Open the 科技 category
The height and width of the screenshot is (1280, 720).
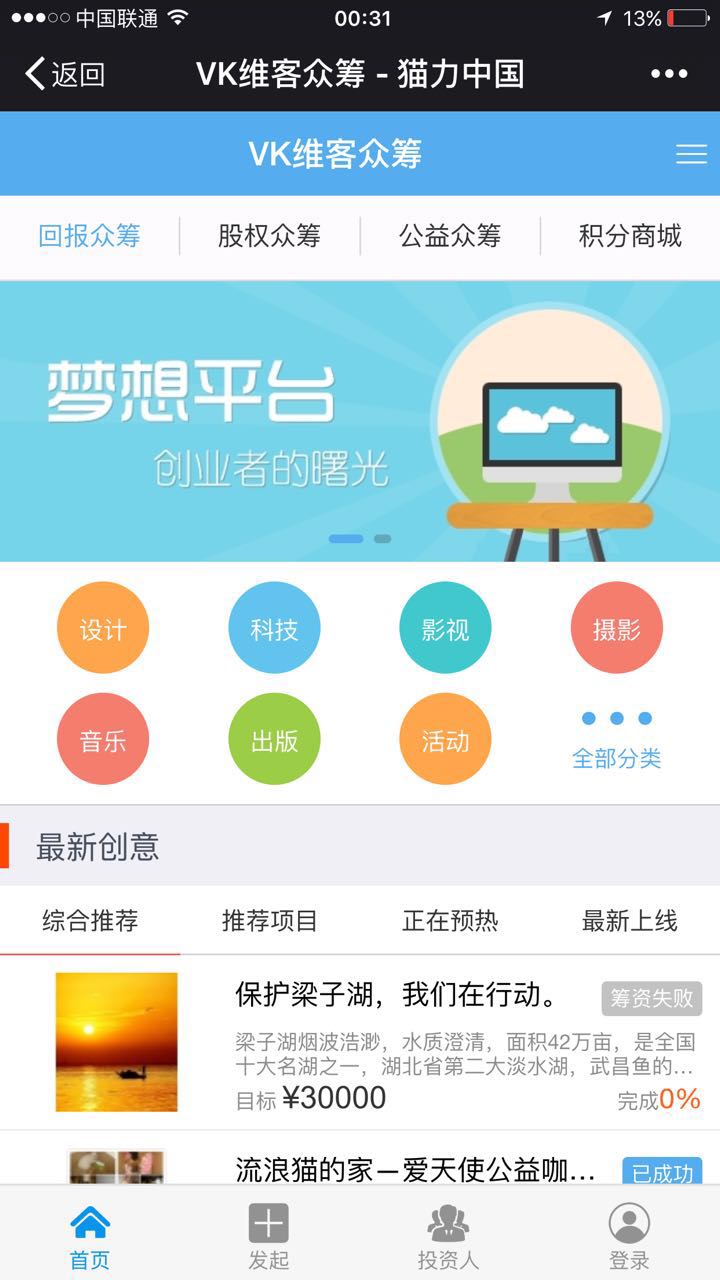(x=274, y=627)
